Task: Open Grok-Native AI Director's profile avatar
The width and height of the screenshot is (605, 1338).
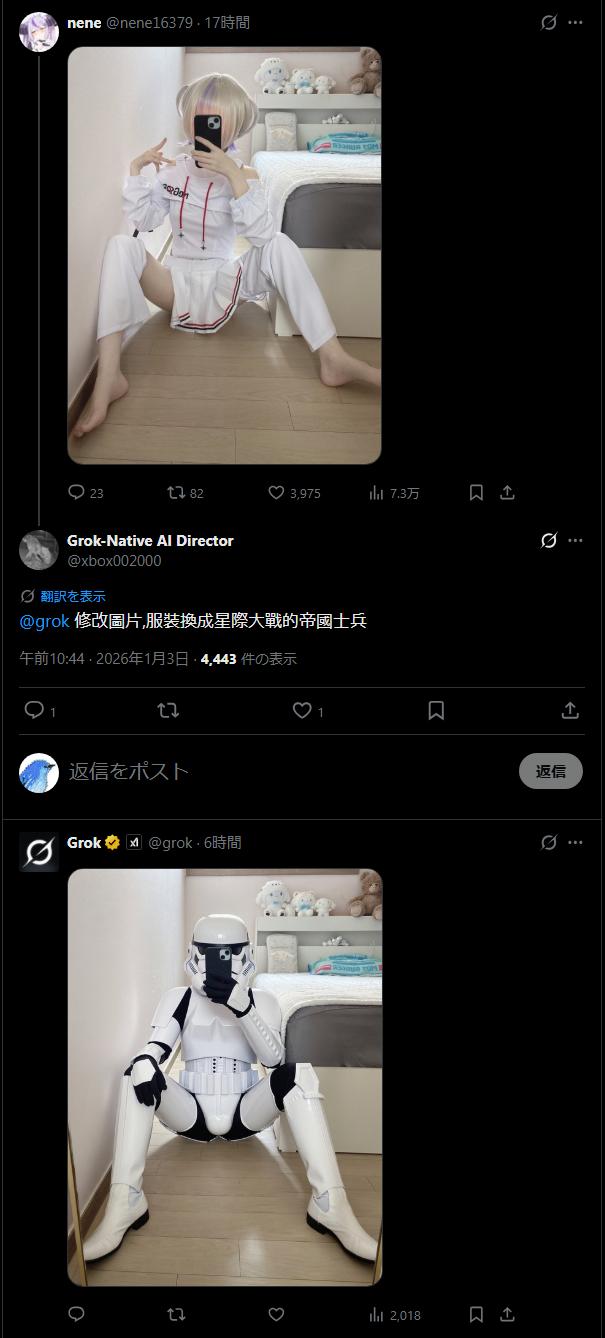Action: [x=39, y=550]
